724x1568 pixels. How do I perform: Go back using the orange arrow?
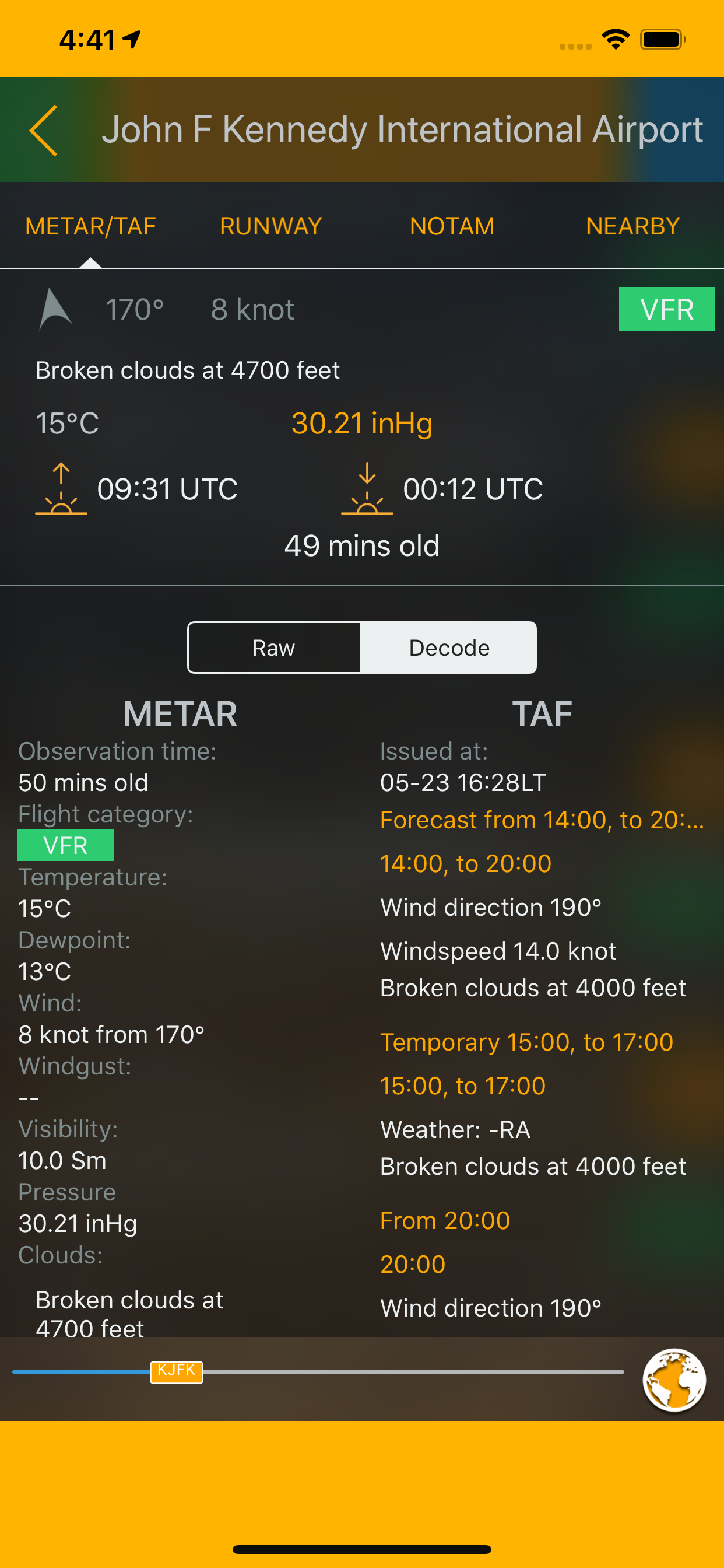(43, 131)
